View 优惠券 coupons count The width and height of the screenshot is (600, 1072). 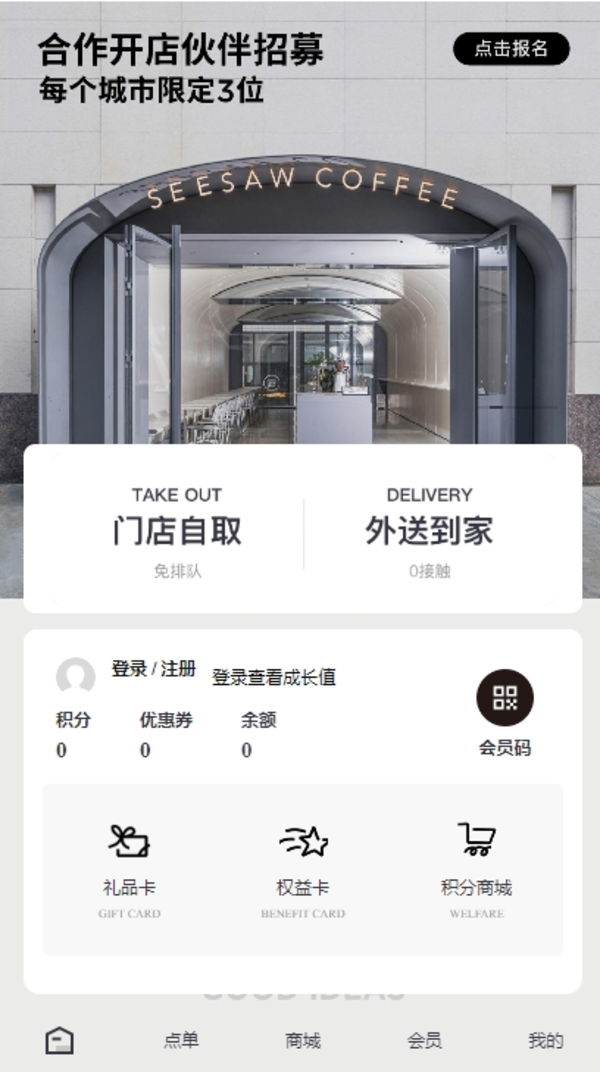point(165,734)
